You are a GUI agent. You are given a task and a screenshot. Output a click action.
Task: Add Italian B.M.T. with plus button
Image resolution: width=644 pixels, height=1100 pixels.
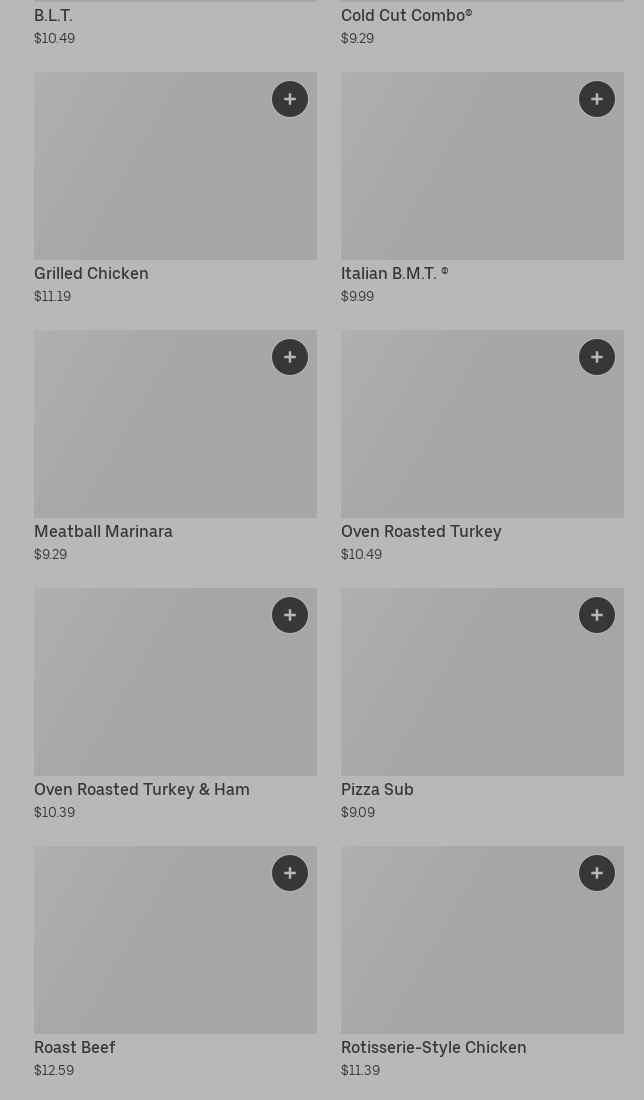tap(597, 99)
